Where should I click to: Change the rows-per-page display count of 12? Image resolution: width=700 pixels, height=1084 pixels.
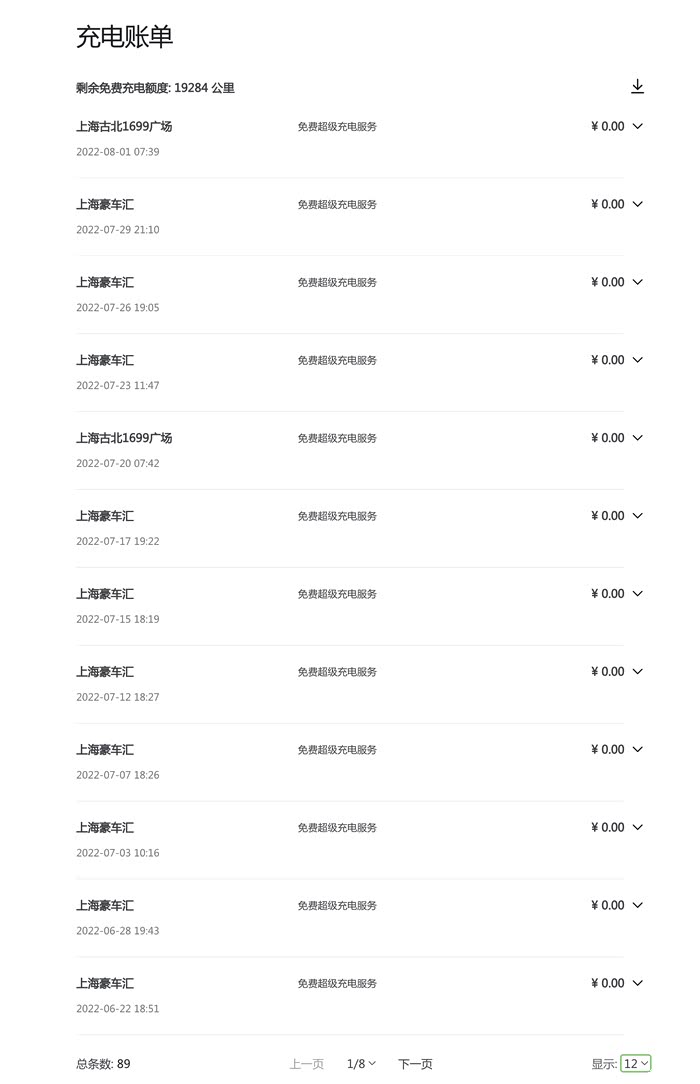pyautogui.click(x=636, y=1064)
